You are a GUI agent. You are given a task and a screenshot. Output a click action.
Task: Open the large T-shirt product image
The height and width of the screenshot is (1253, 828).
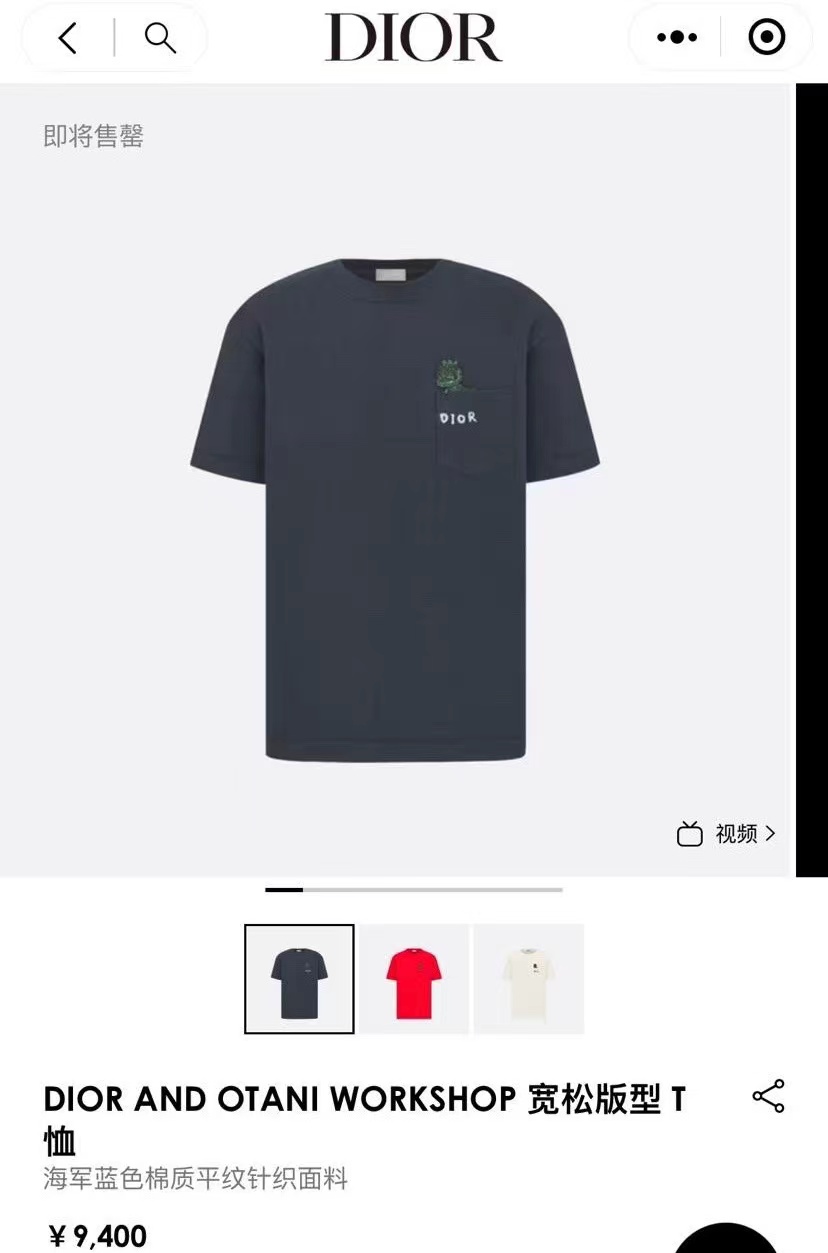click(x=395, y=510)
